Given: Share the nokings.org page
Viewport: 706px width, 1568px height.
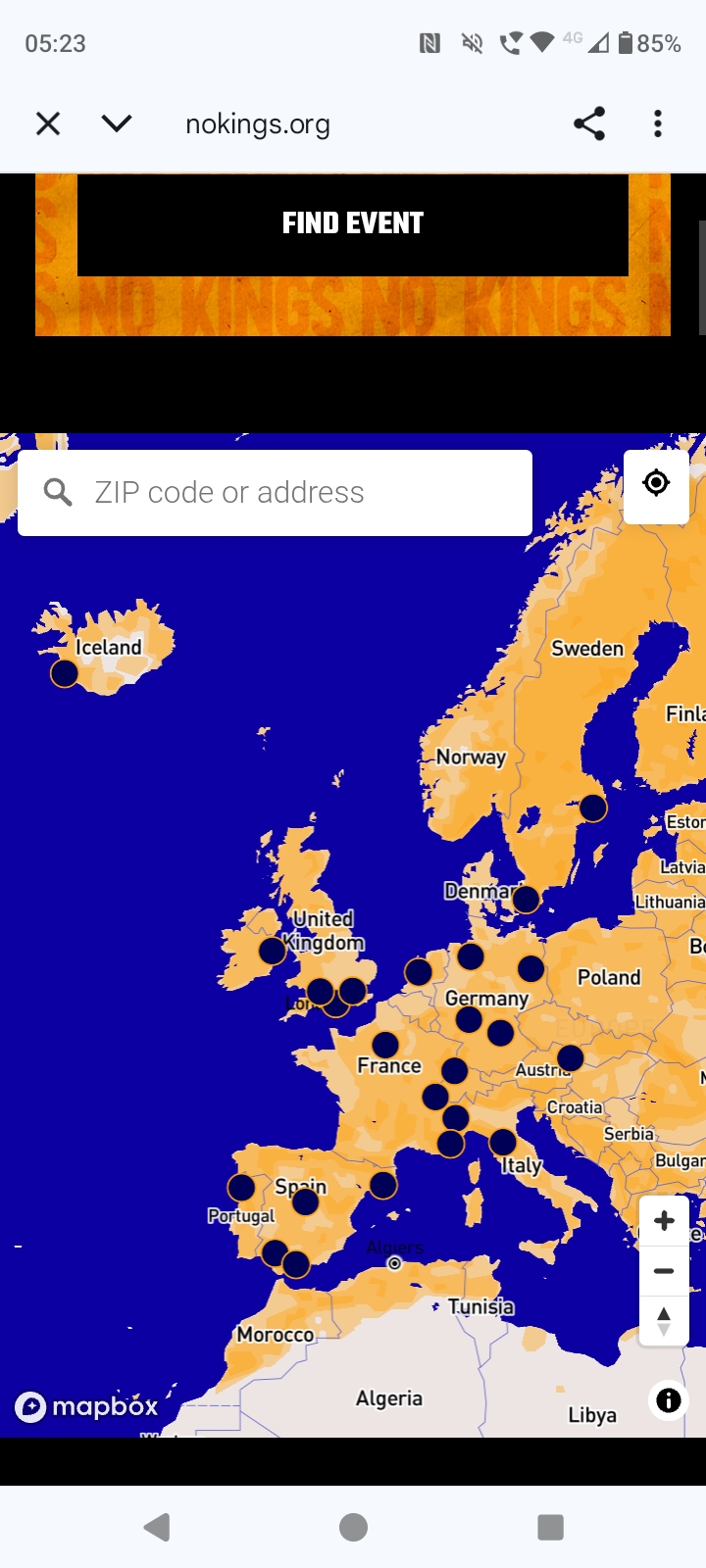Looking at the screenshot, I should [x=588, y=123].
